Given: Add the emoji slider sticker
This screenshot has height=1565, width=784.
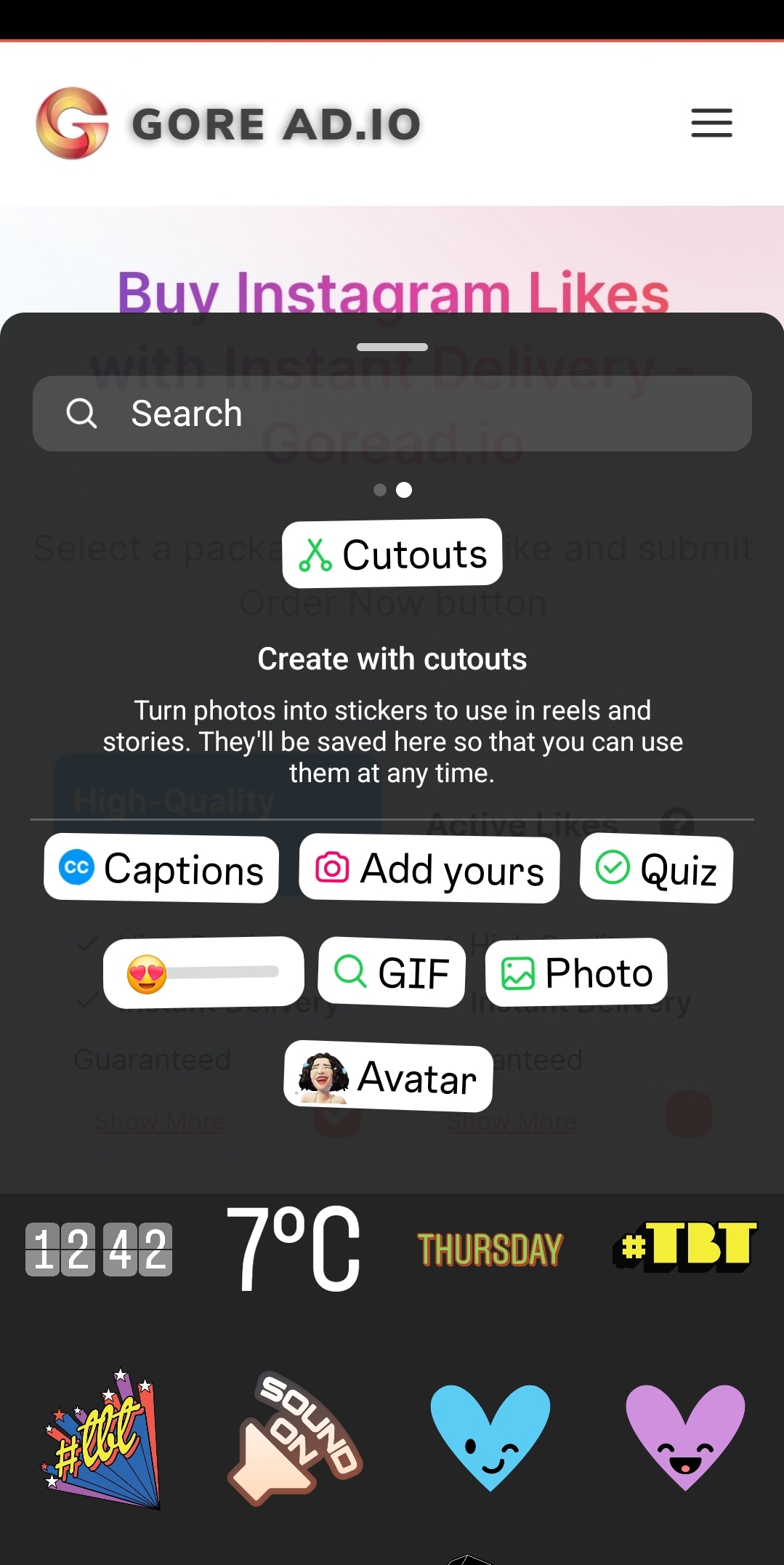Looking at the screenshot, I should (x=203, y=973).
